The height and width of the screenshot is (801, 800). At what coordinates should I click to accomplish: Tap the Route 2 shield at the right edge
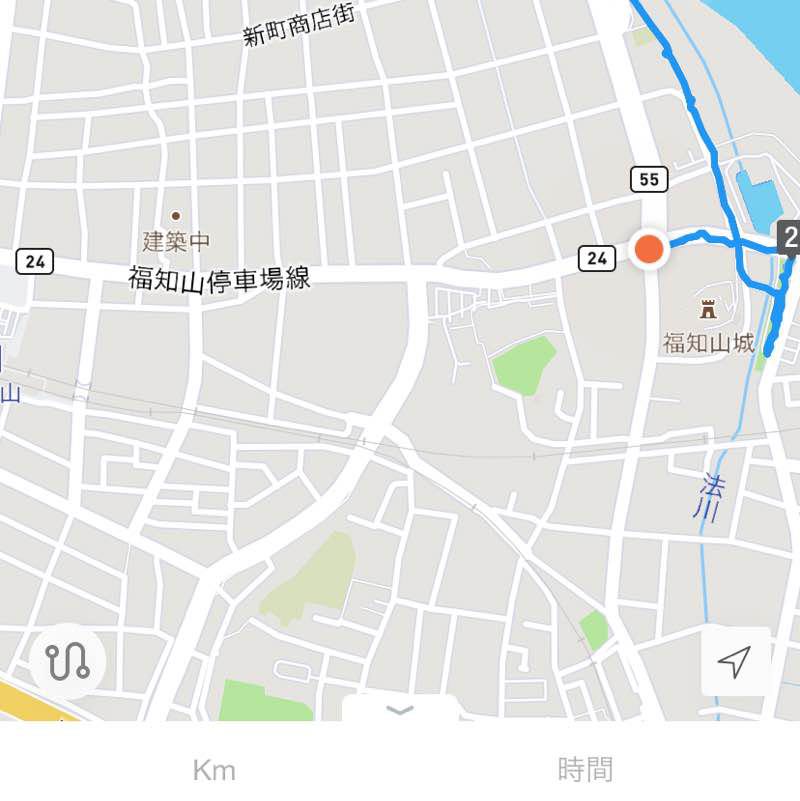point(789,238)
